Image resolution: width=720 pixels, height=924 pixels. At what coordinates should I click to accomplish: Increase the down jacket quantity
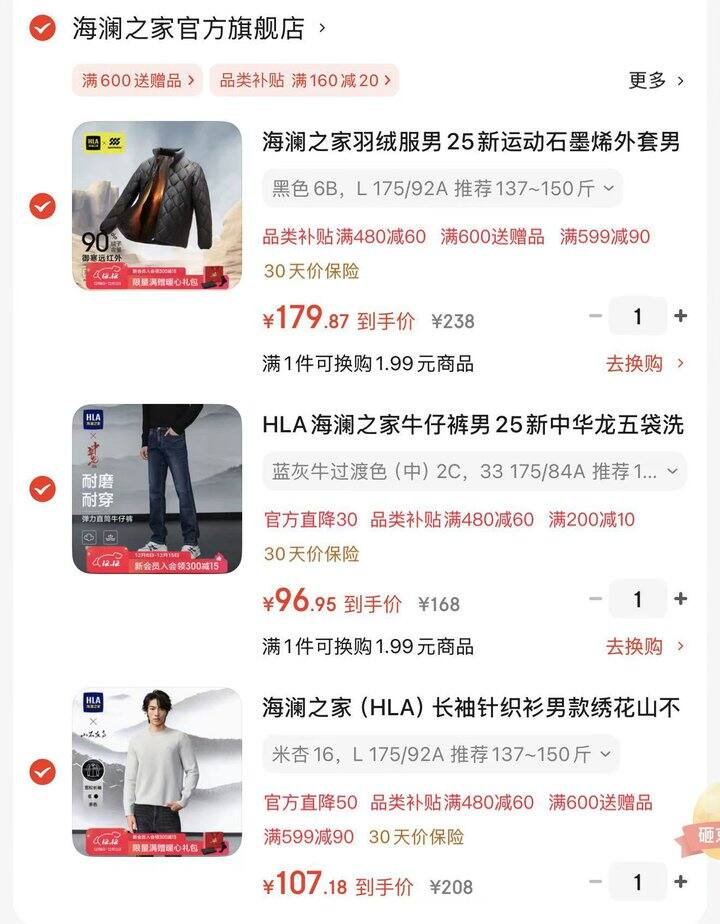(x=681, y=316)
